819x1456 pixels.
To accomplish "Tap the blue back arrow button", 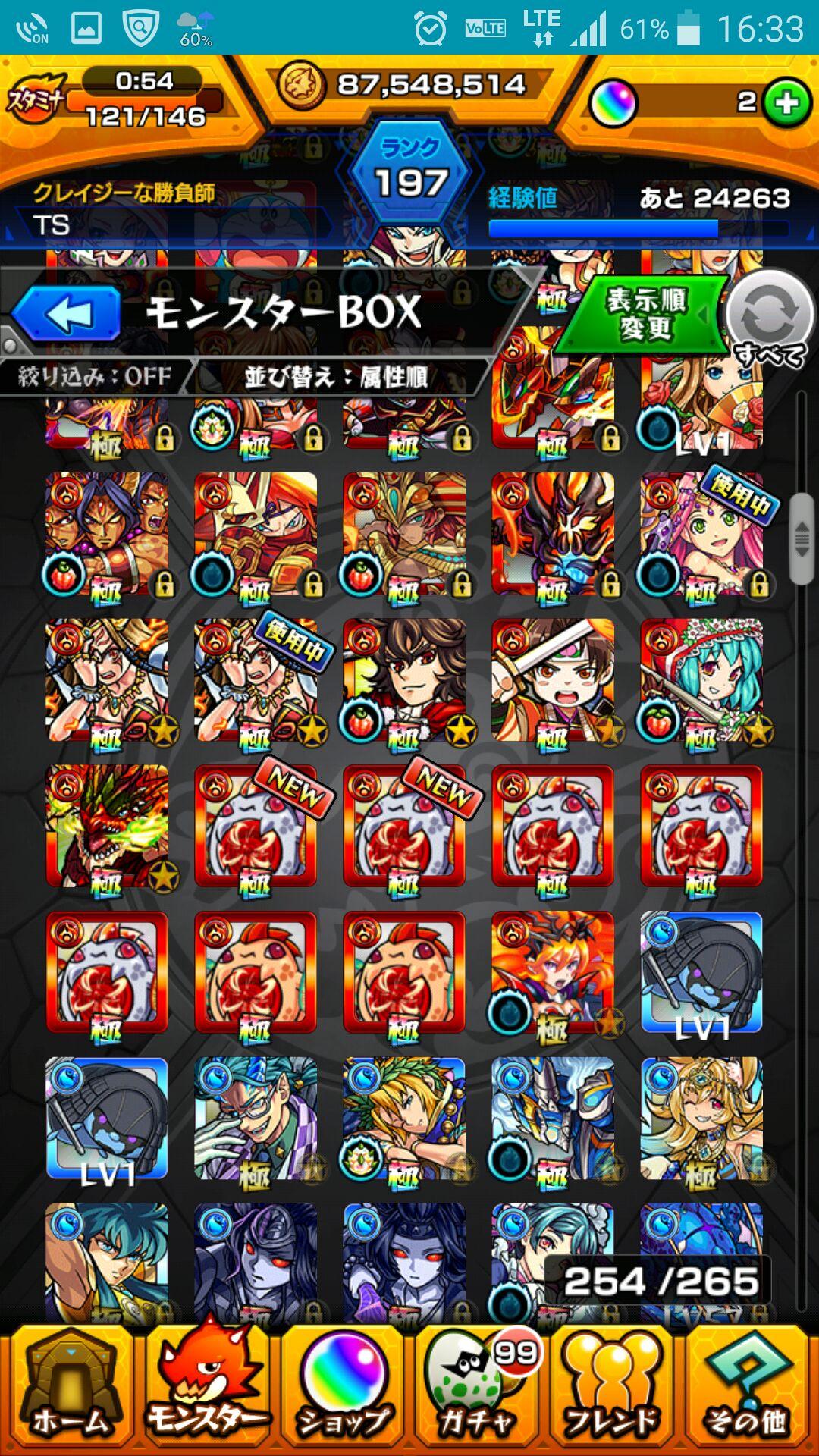I will tap(67, 313).
